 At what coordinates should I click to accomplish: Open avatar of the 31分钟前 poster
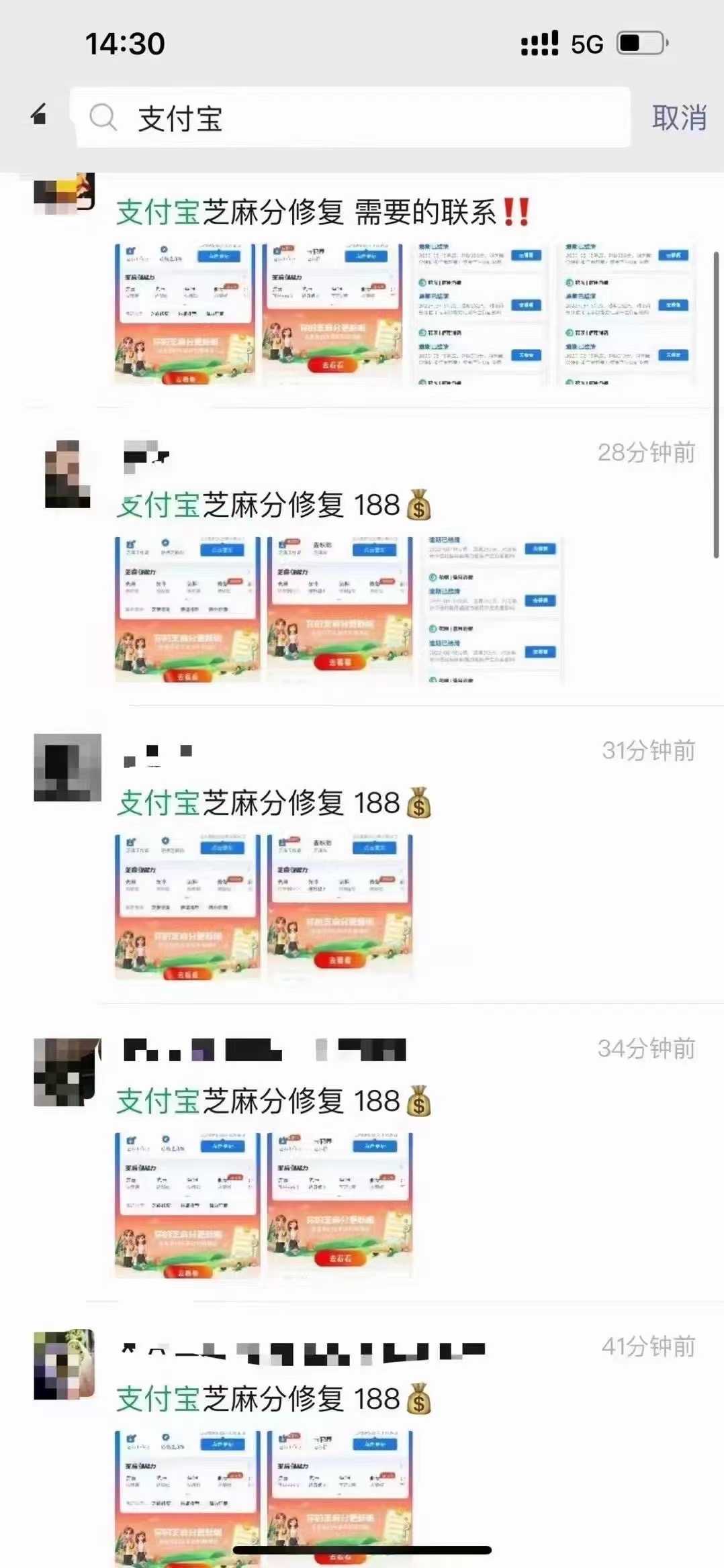pos(67,767)
